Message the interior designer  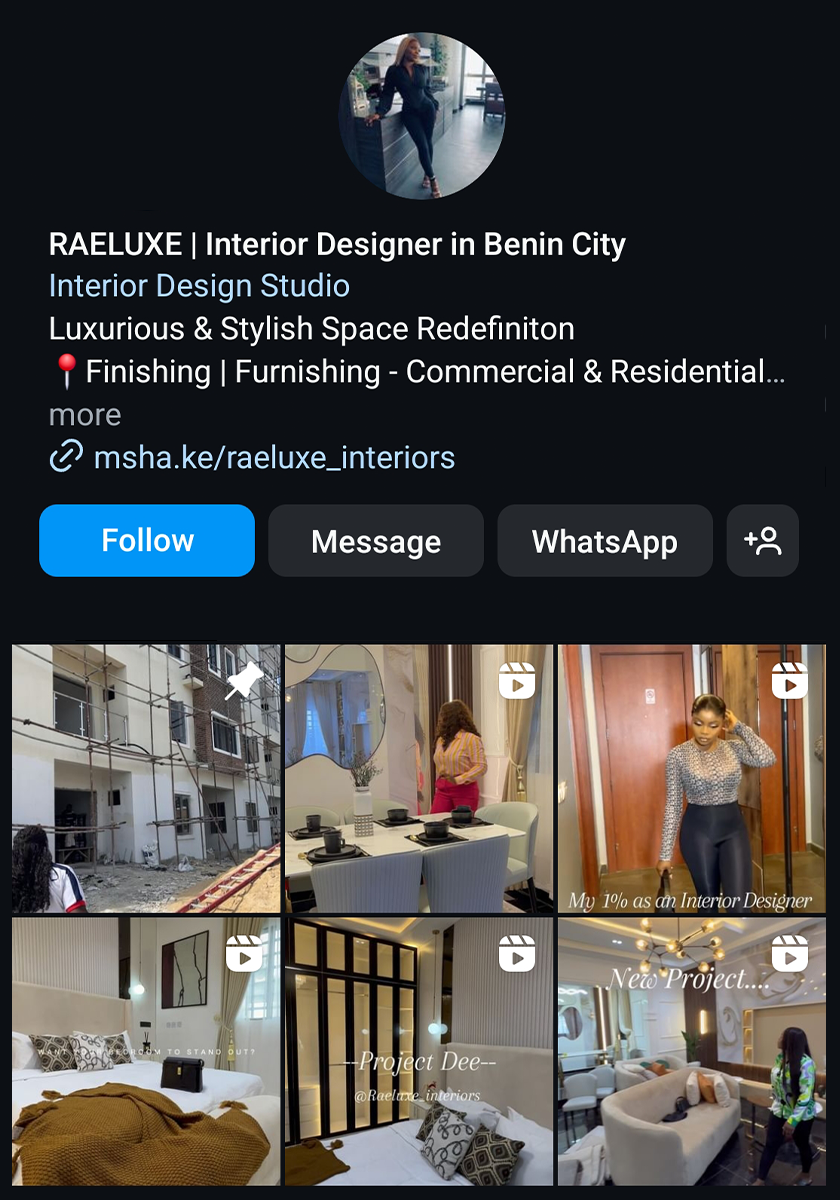coord(376,541)
